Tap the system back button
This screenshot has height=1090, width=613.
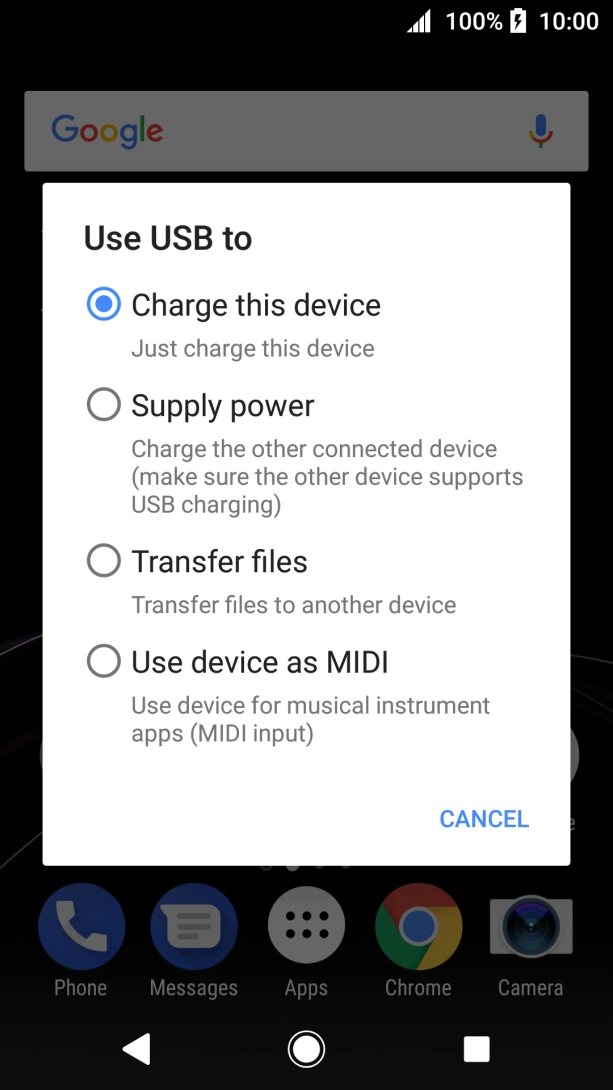(136, 1049)
